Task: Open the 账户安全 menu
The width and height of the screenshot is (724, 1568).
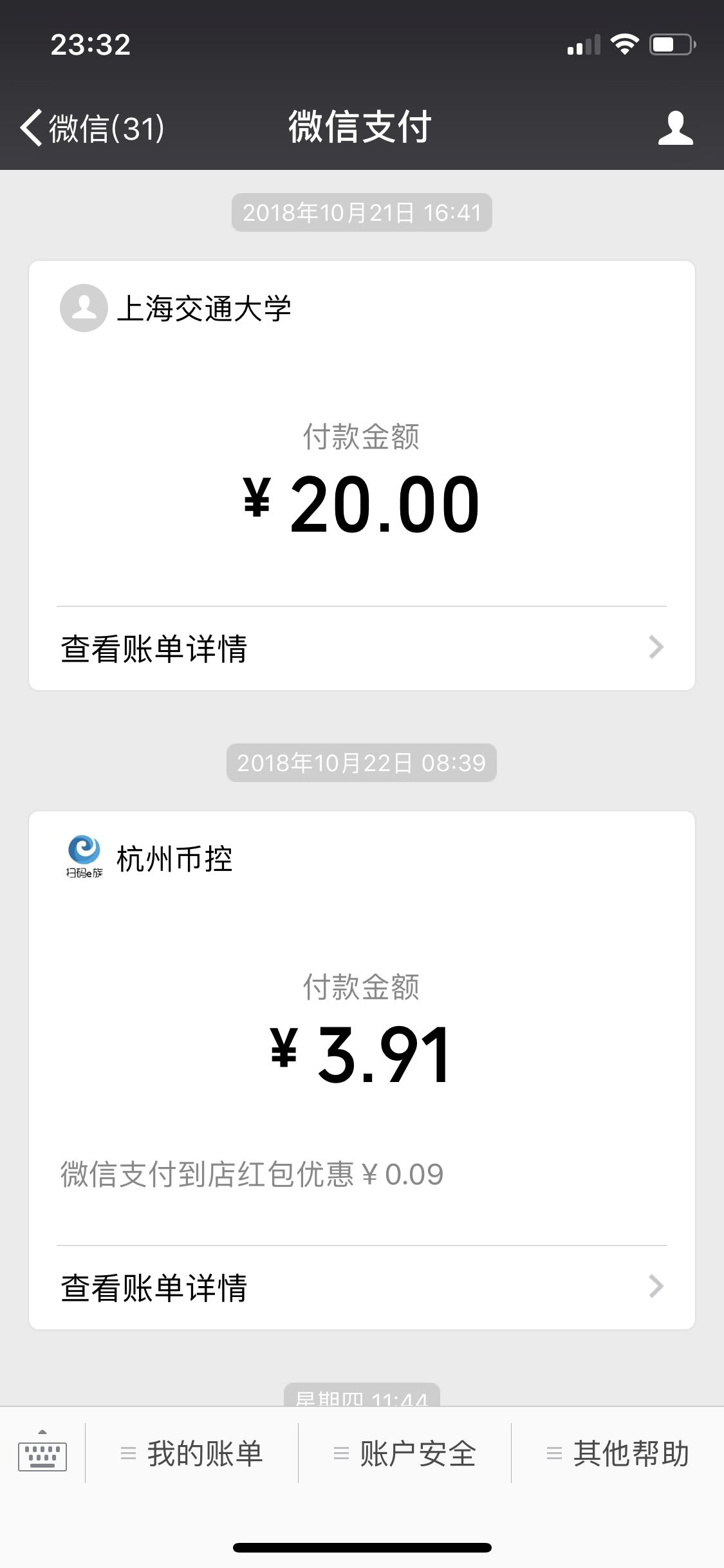Action: [x=405, y=1453]
